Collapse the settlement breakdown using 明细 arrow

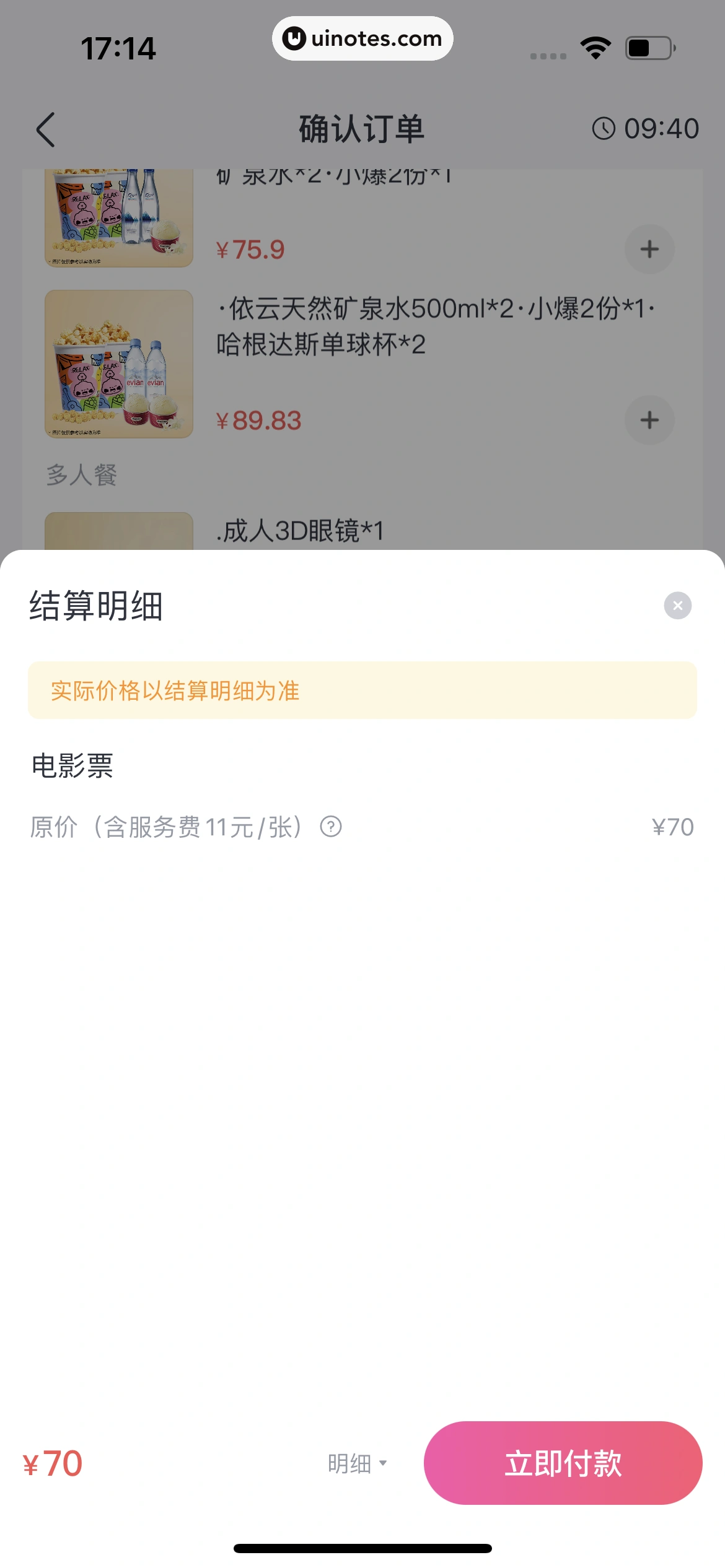pos(383,1463)
